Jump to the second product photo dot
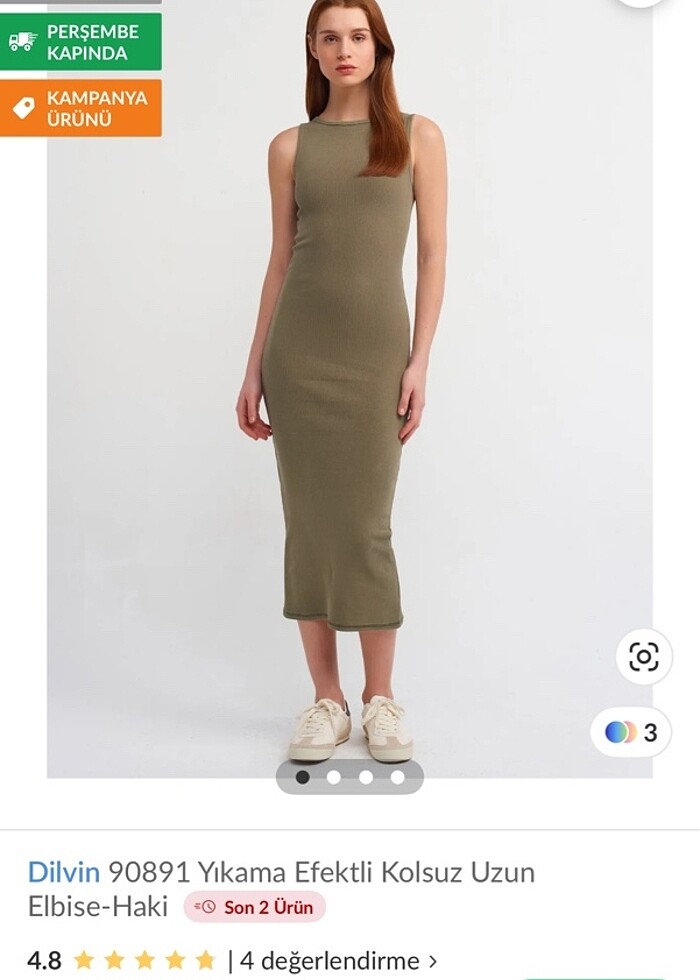The width and height of the screenshot is (700, 980). [x=334, y=777]
